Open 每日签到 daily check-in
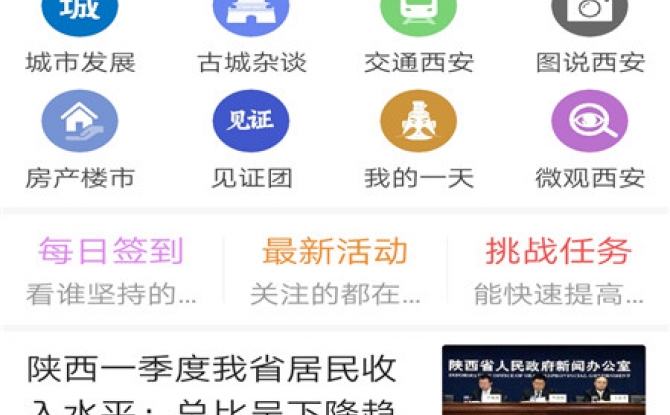The height and width of the screenshot is (415, 670). point(111,268)
